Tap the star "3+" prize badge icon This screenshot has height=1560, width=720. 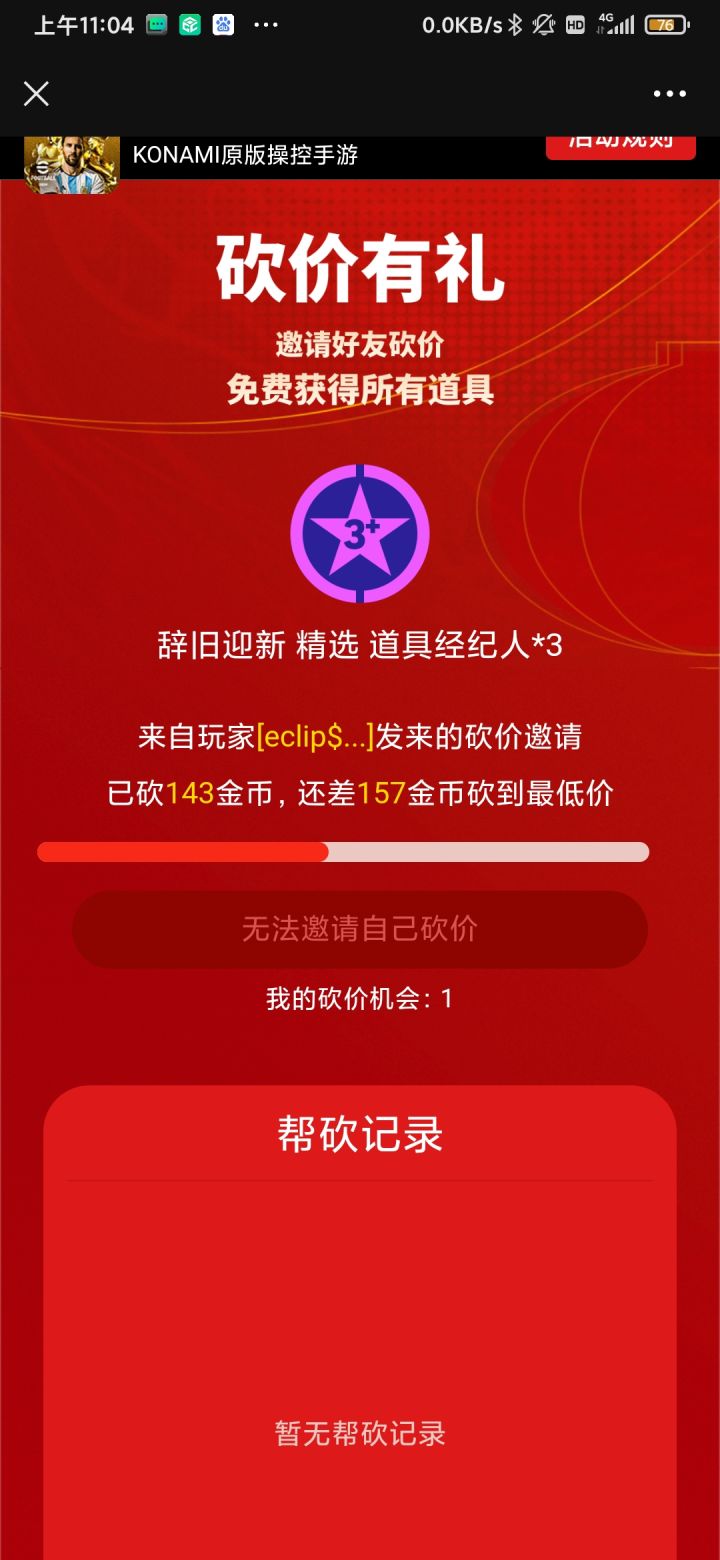(359, 532)
